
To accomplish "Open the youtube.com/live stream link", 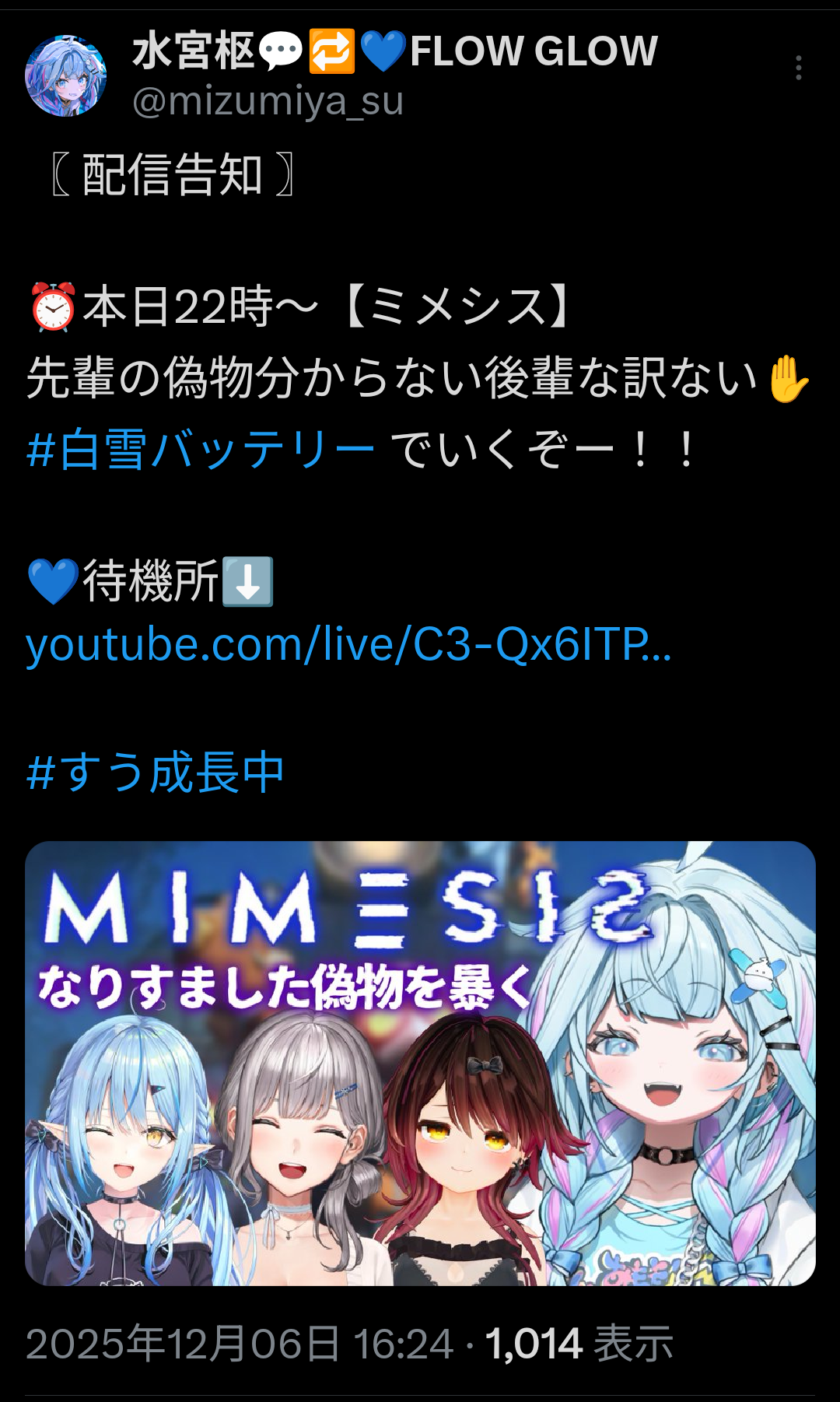I will coord(348,645).
